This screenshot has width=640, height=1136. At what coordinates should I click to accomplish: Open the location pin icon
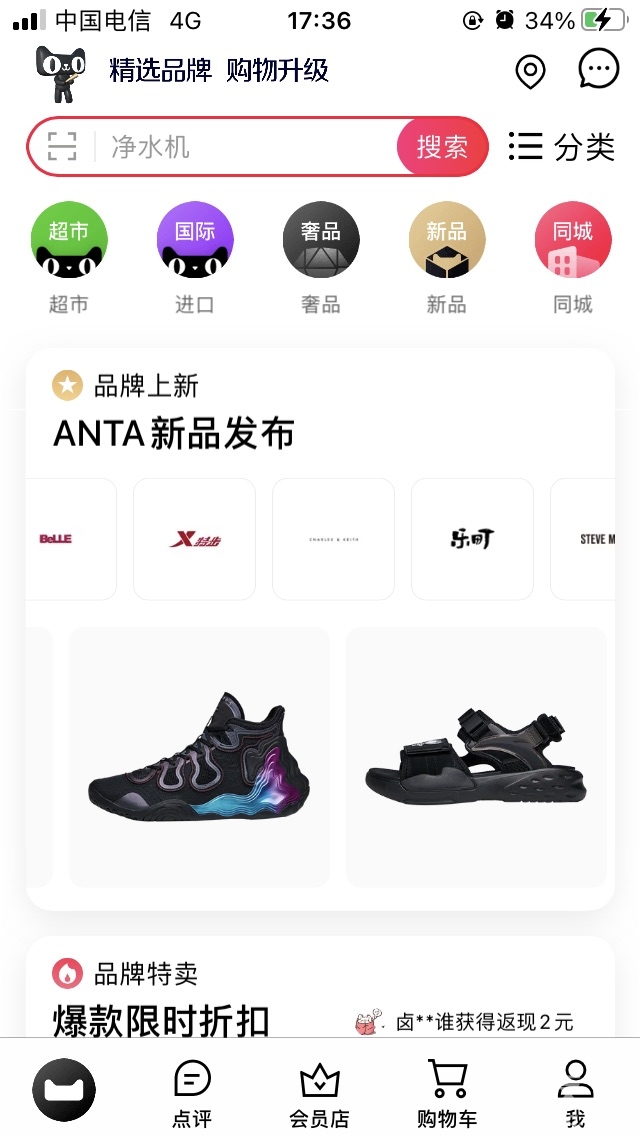click(x=530, y=71)
